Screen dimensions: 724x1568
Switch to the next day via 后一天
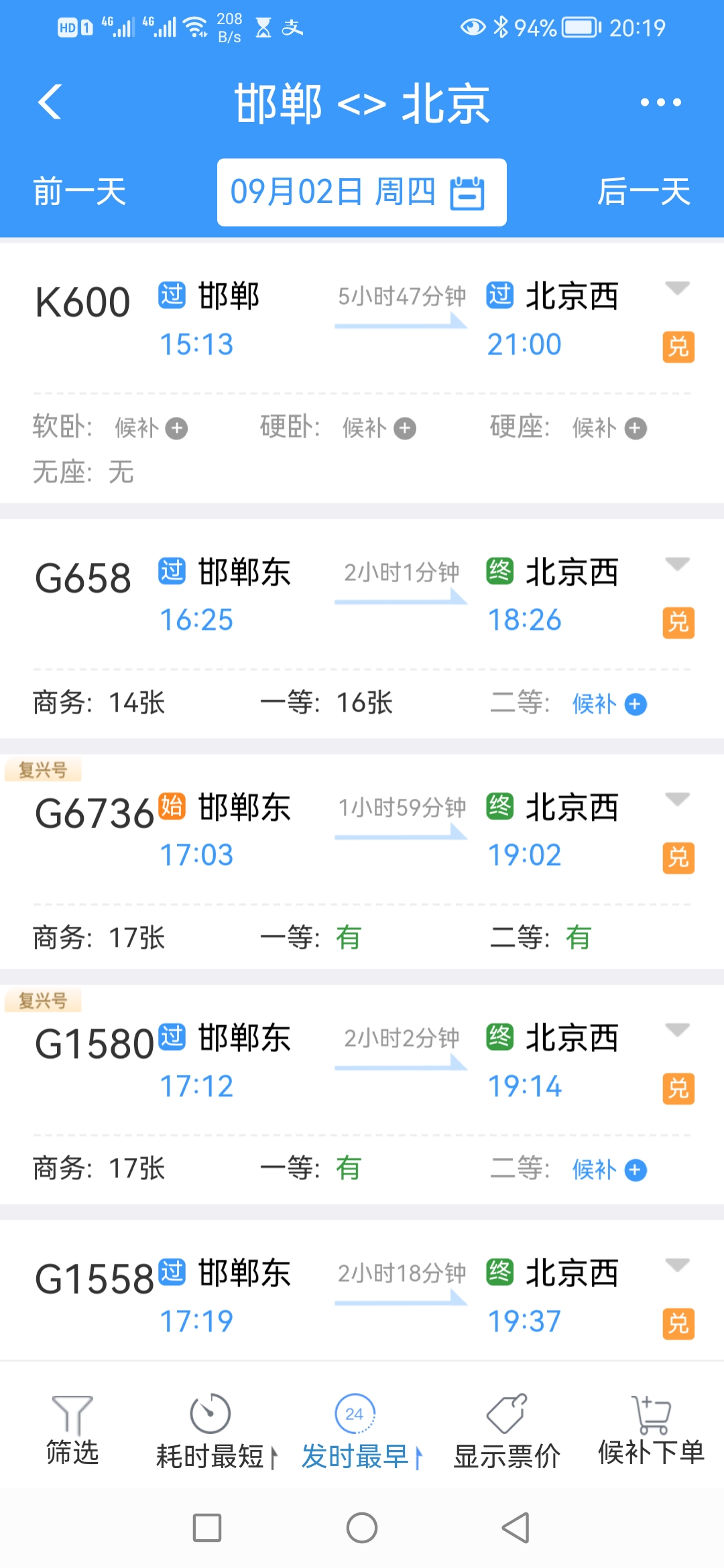tap(645, 192)
